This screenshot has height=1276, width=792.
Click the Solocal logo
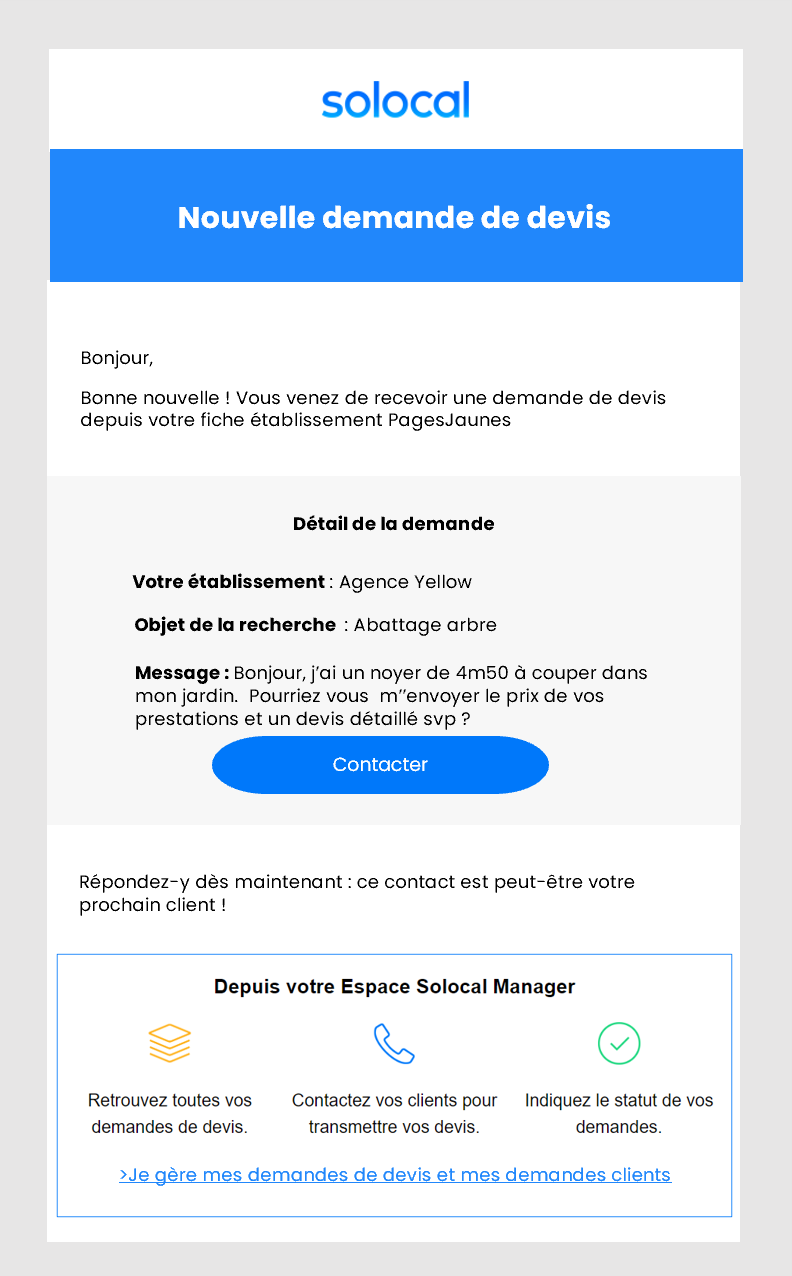[395, 99]
